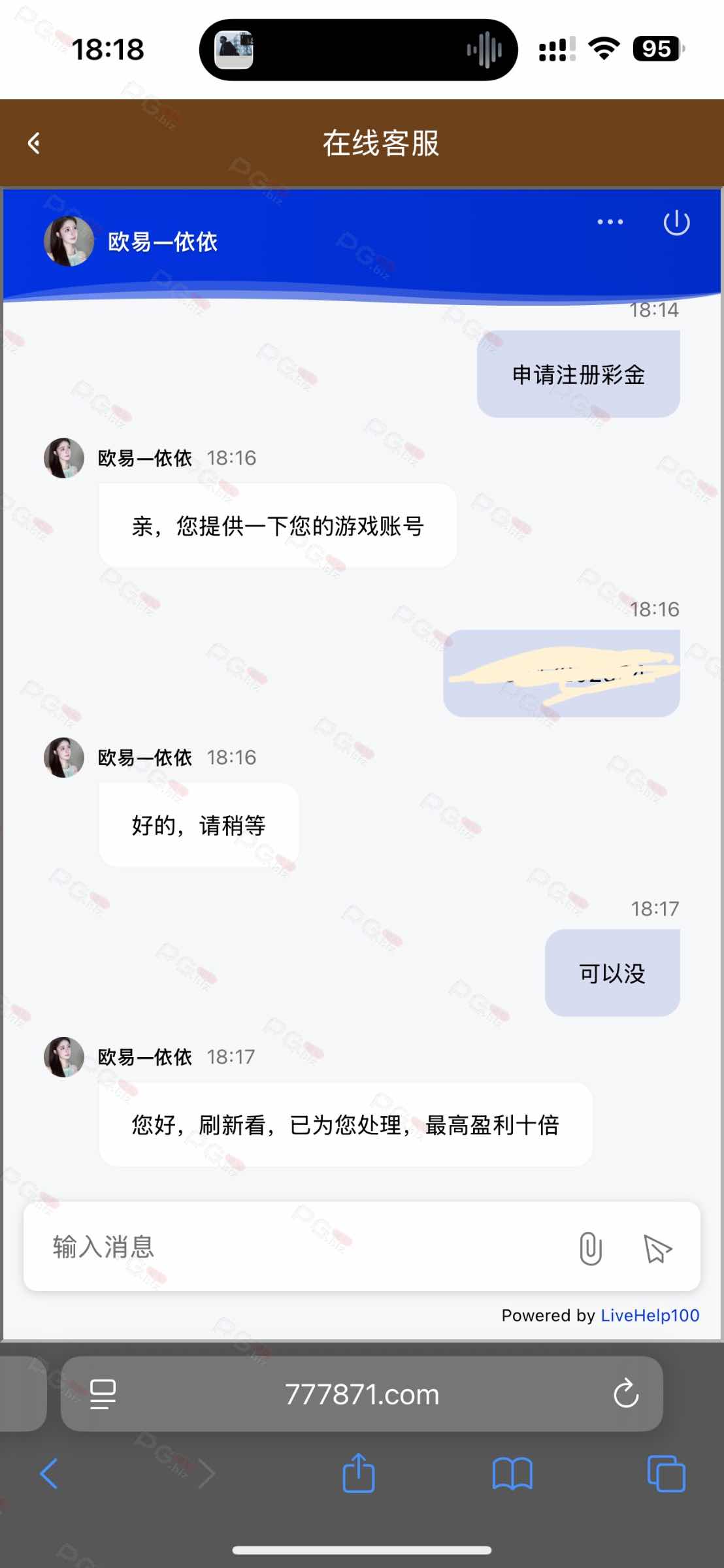724x1568 pixels.
Task: Open browser bookmarks
Action: point(512,1474)
